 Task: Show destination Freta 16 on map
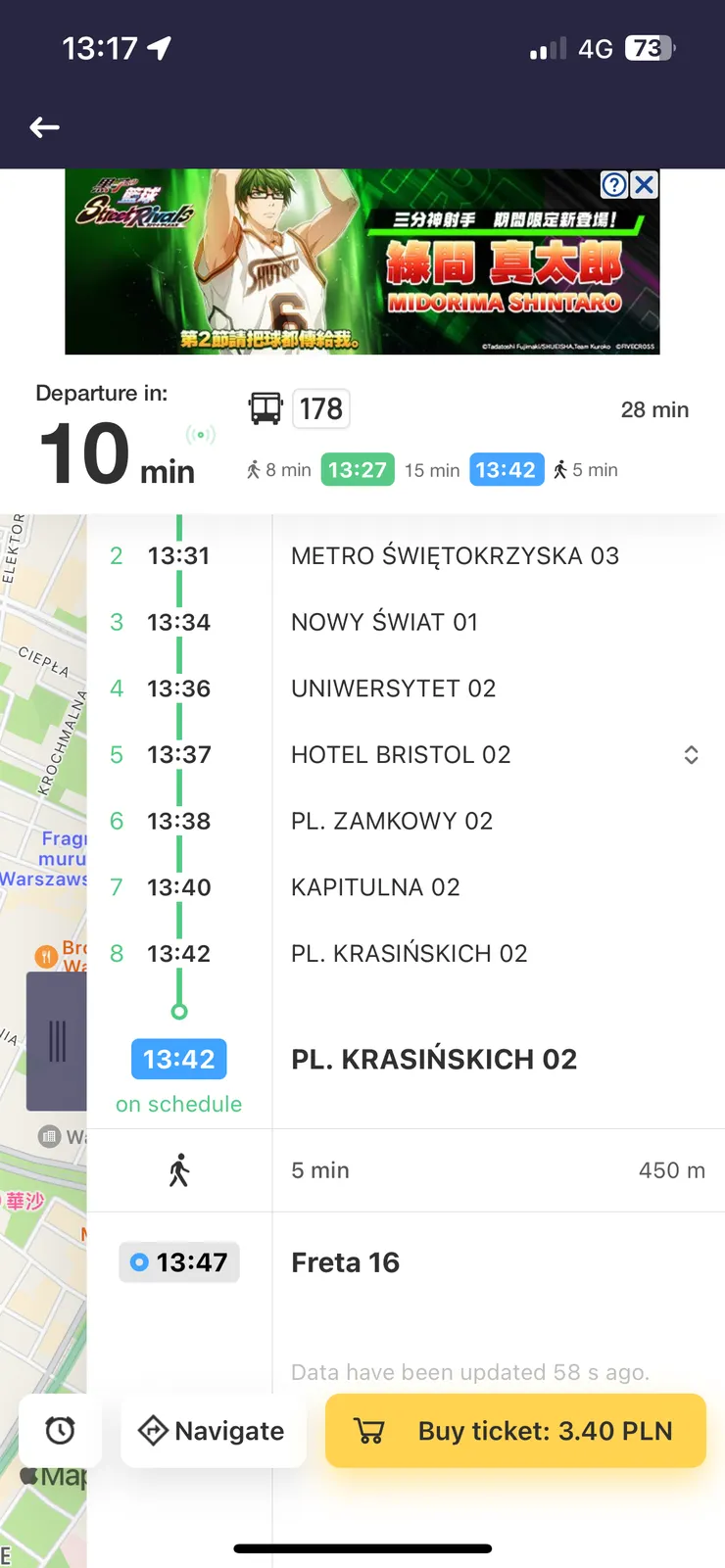point(345,1262)
